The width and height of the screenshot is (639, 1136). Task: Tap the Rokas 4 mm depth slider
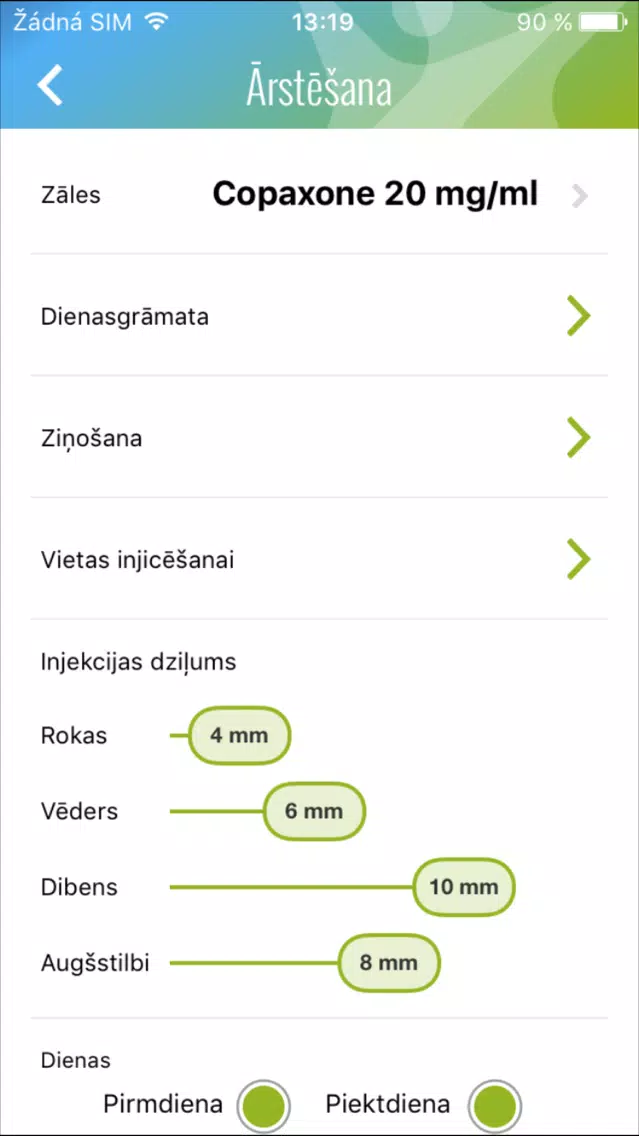(240, 736)
